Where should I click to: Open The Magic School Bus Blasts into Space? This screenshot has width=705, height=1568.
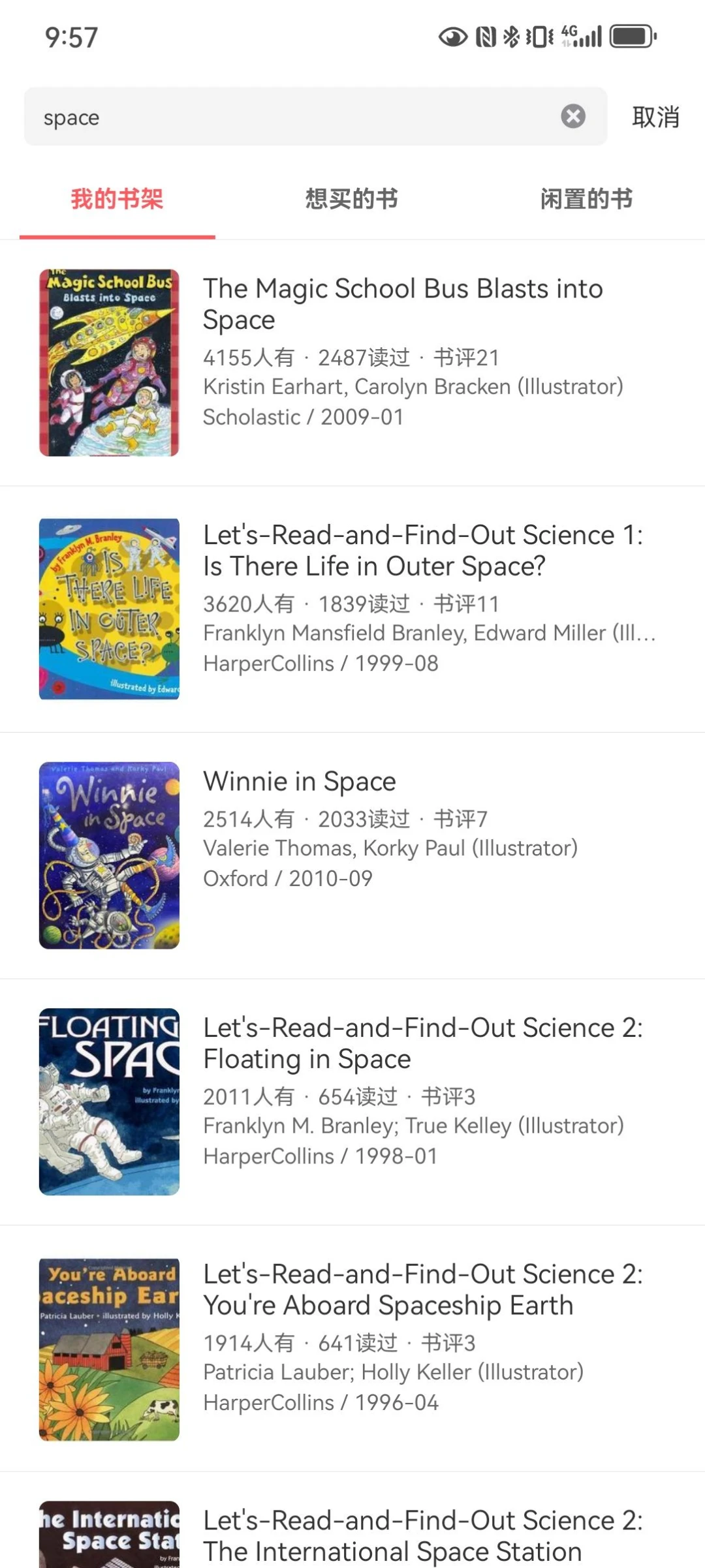[352, 363]
